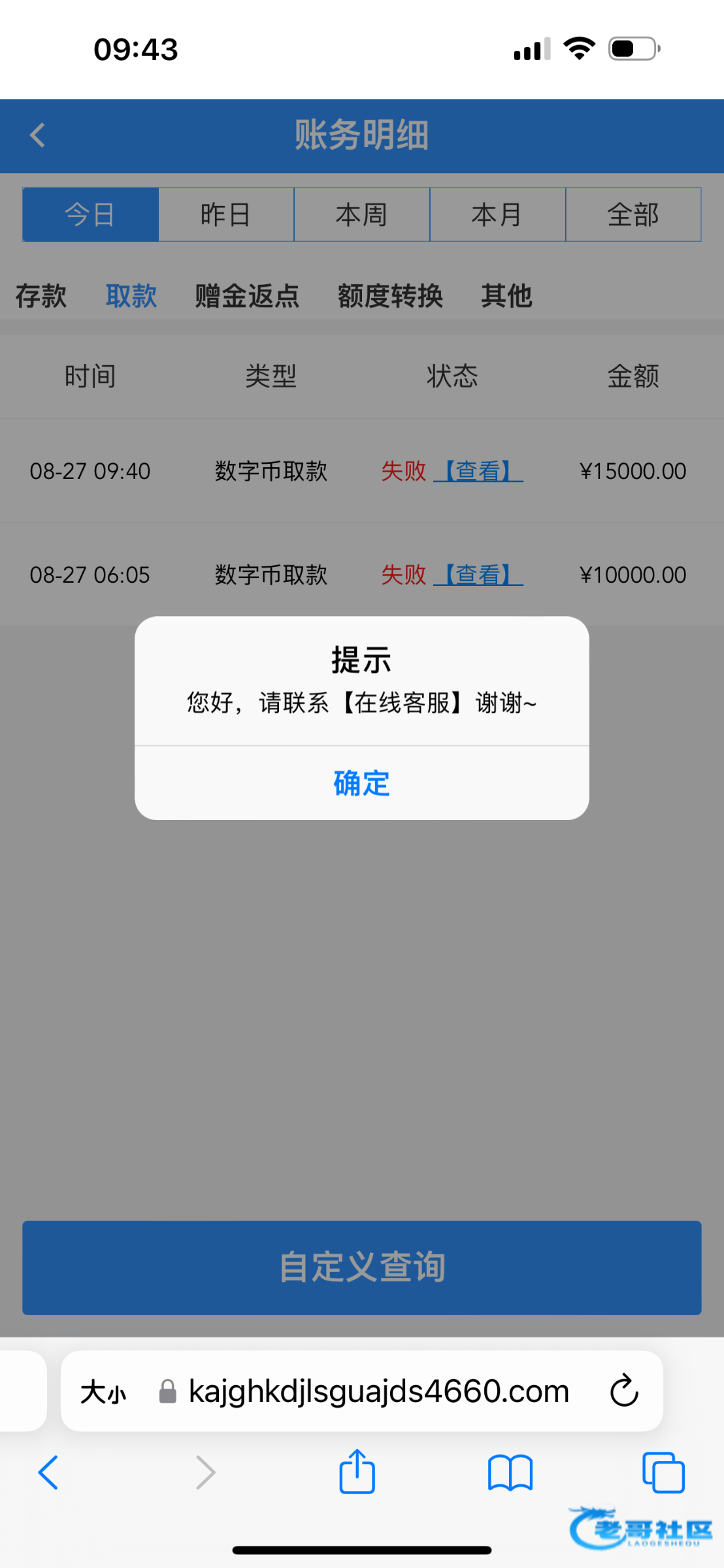Open Safari's 大小 text size menu
This screenshot has width=724, height=1568.
(103, 1392)
